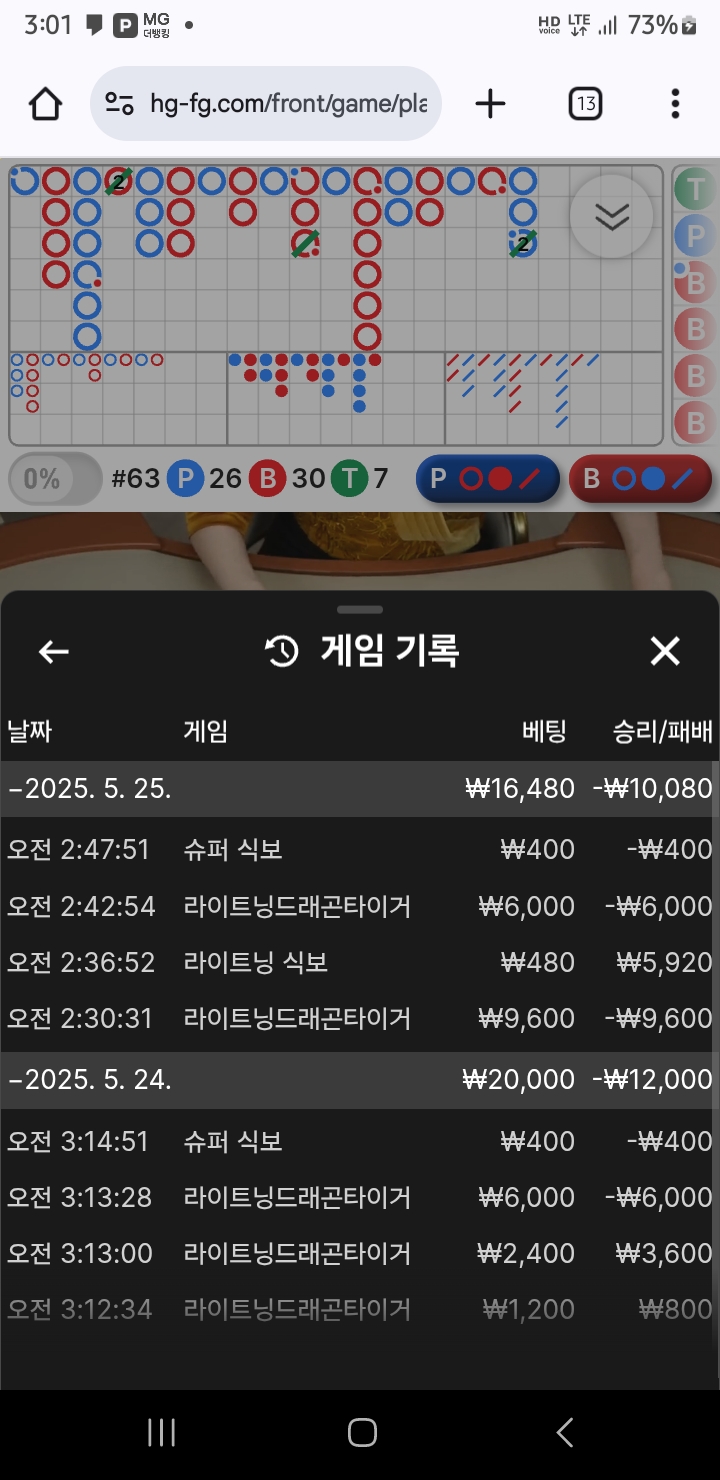Collapse the 2025. 5. 24. date group

coord(90,1080)
